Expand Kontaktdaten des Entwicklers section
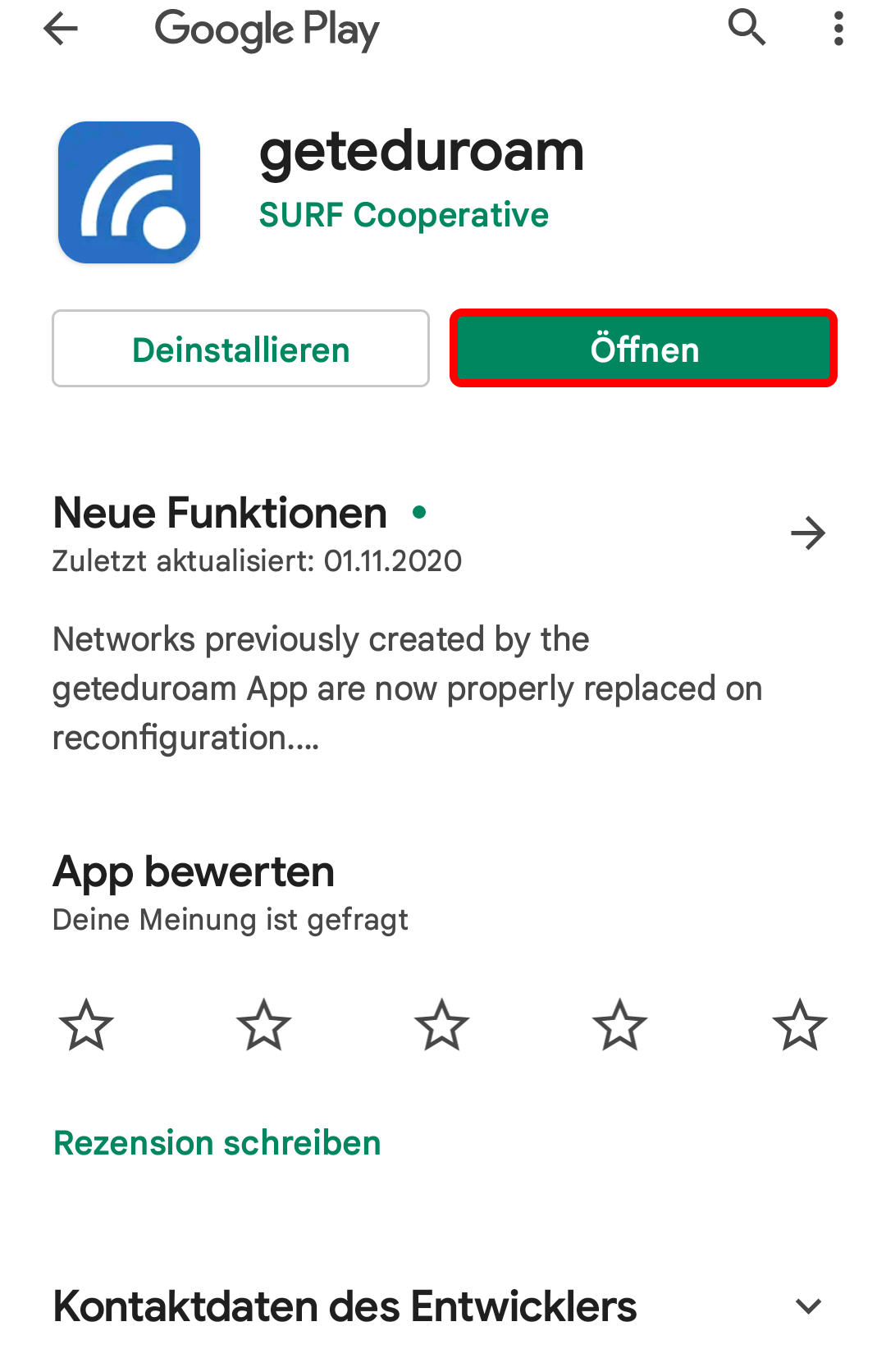 coord(808,1306)
